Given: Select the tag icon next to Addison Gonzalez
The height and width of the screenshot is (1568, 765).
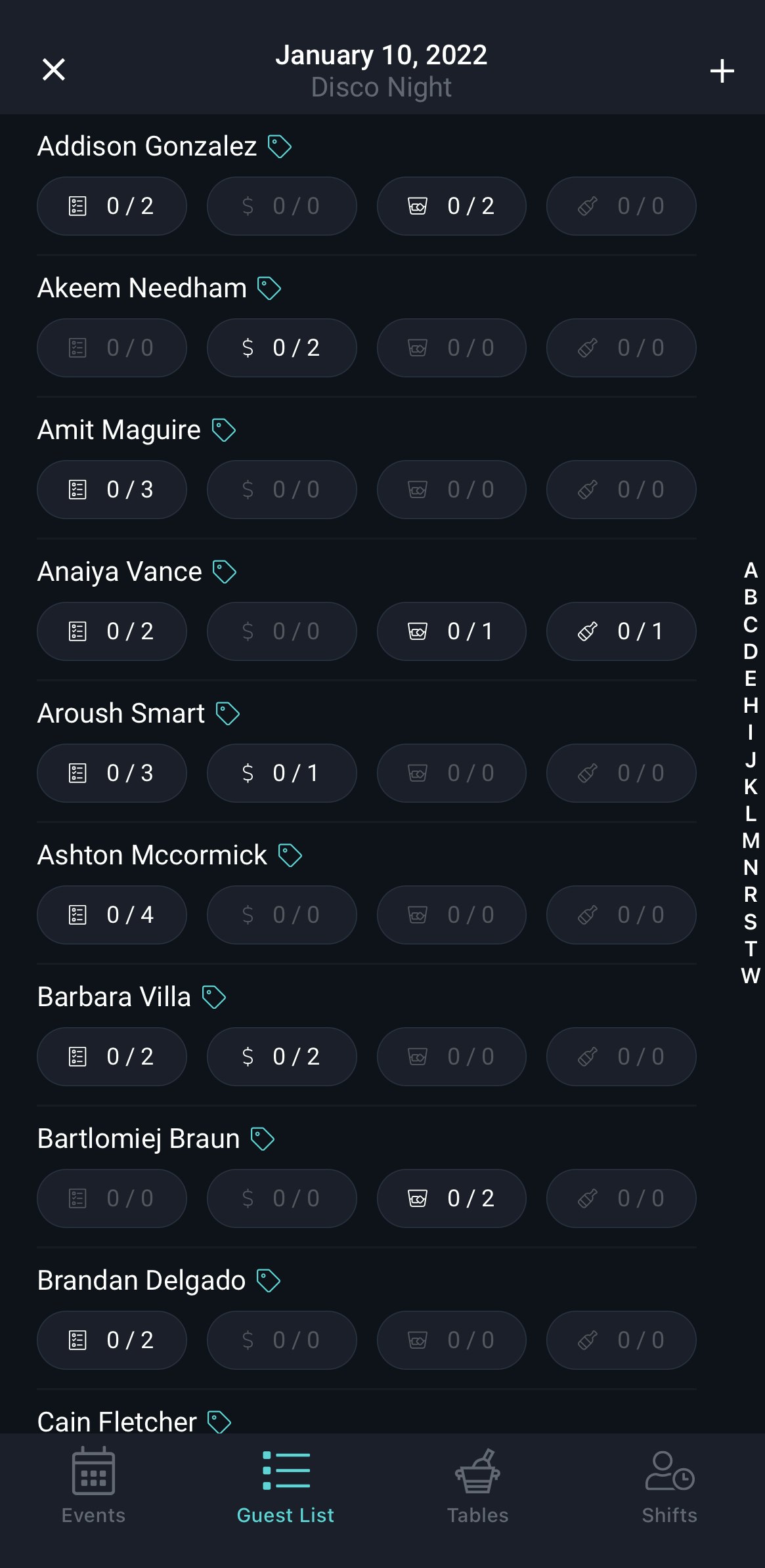Looking at the screenshot, I should 280,146.
